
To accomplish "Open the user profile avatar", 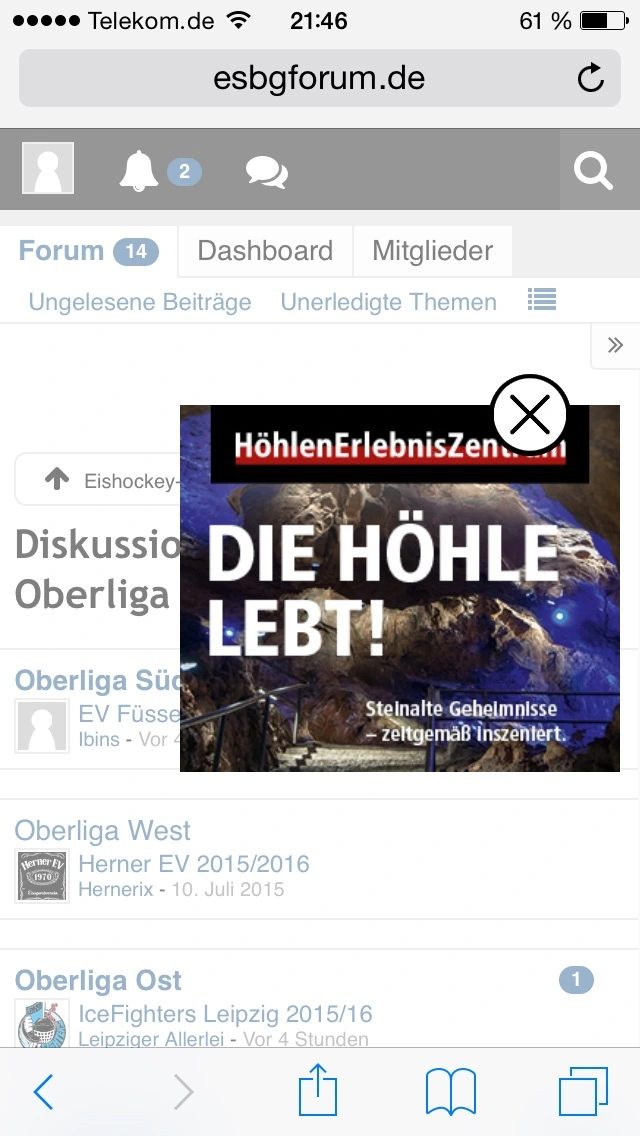I will 48,168.
